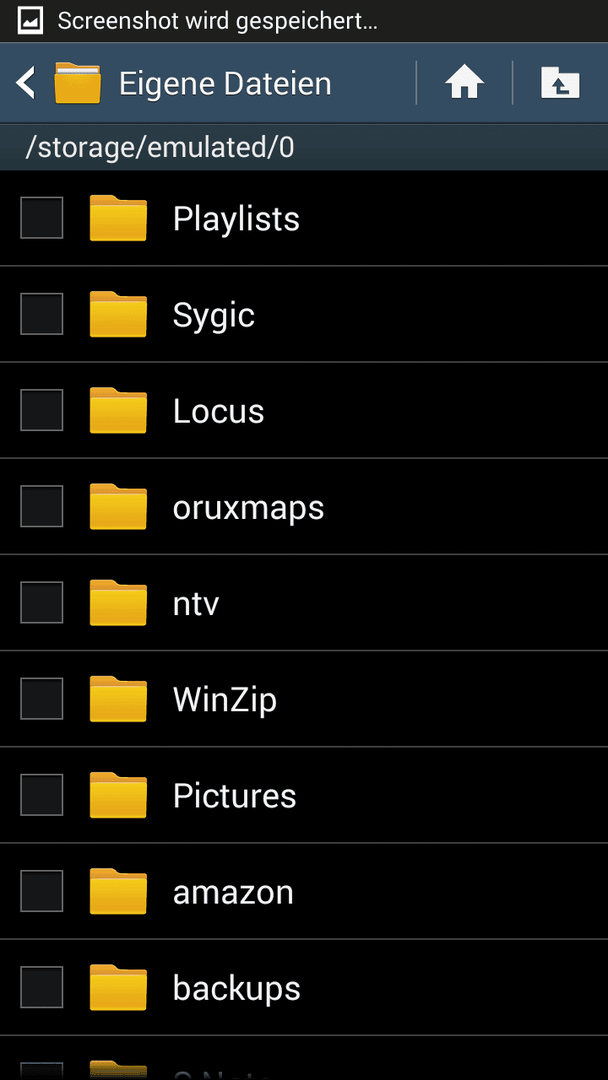This screenshot has width=608, height=1080.
Task: Check the WinZip folder box
Action: [x=41, y=699]
